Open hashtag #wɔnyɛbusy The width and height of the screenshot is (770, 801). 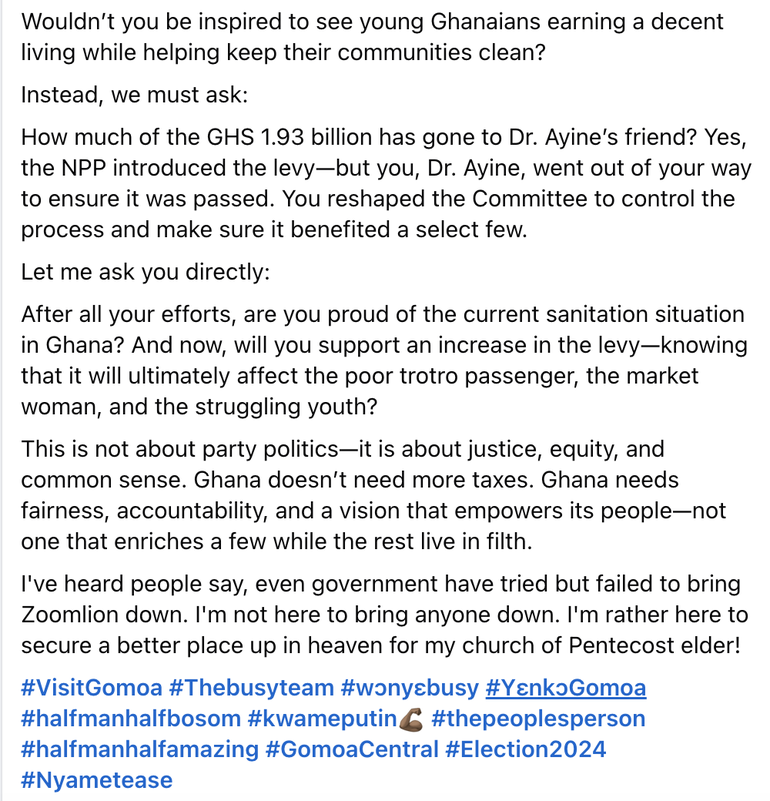coord(409,688)
